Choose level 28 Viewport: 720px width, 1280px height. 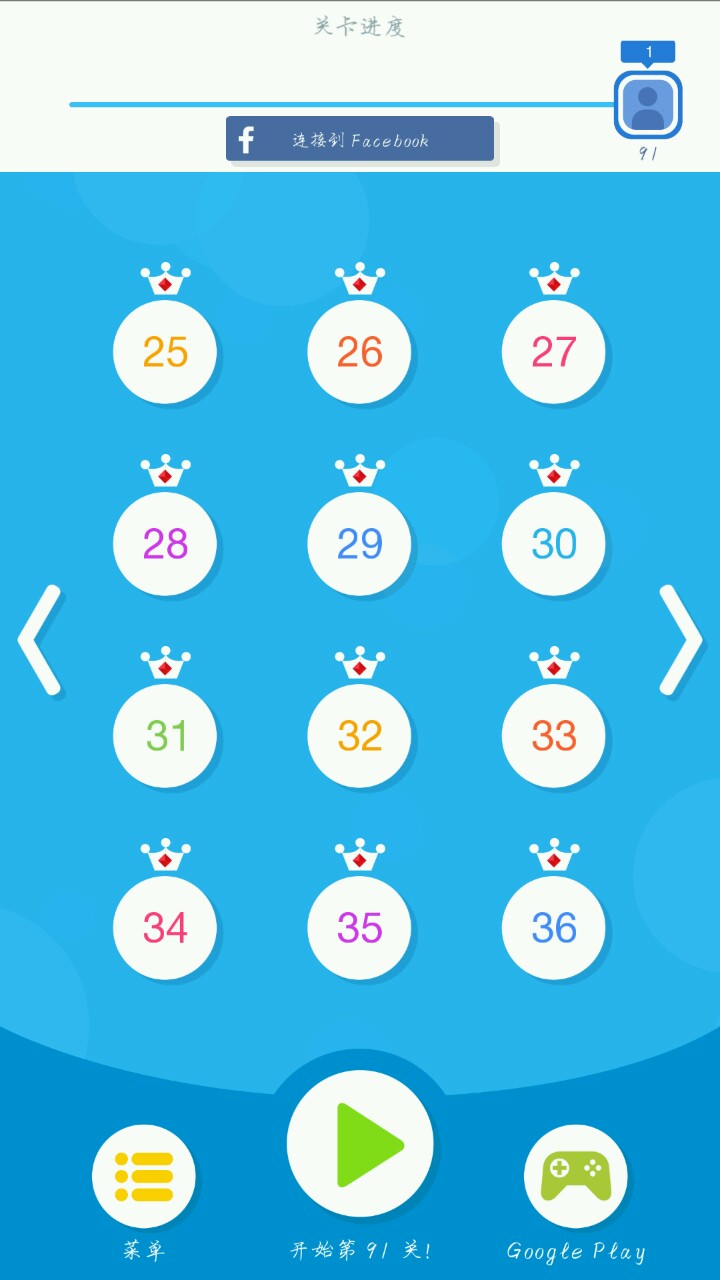click(165, 544)
